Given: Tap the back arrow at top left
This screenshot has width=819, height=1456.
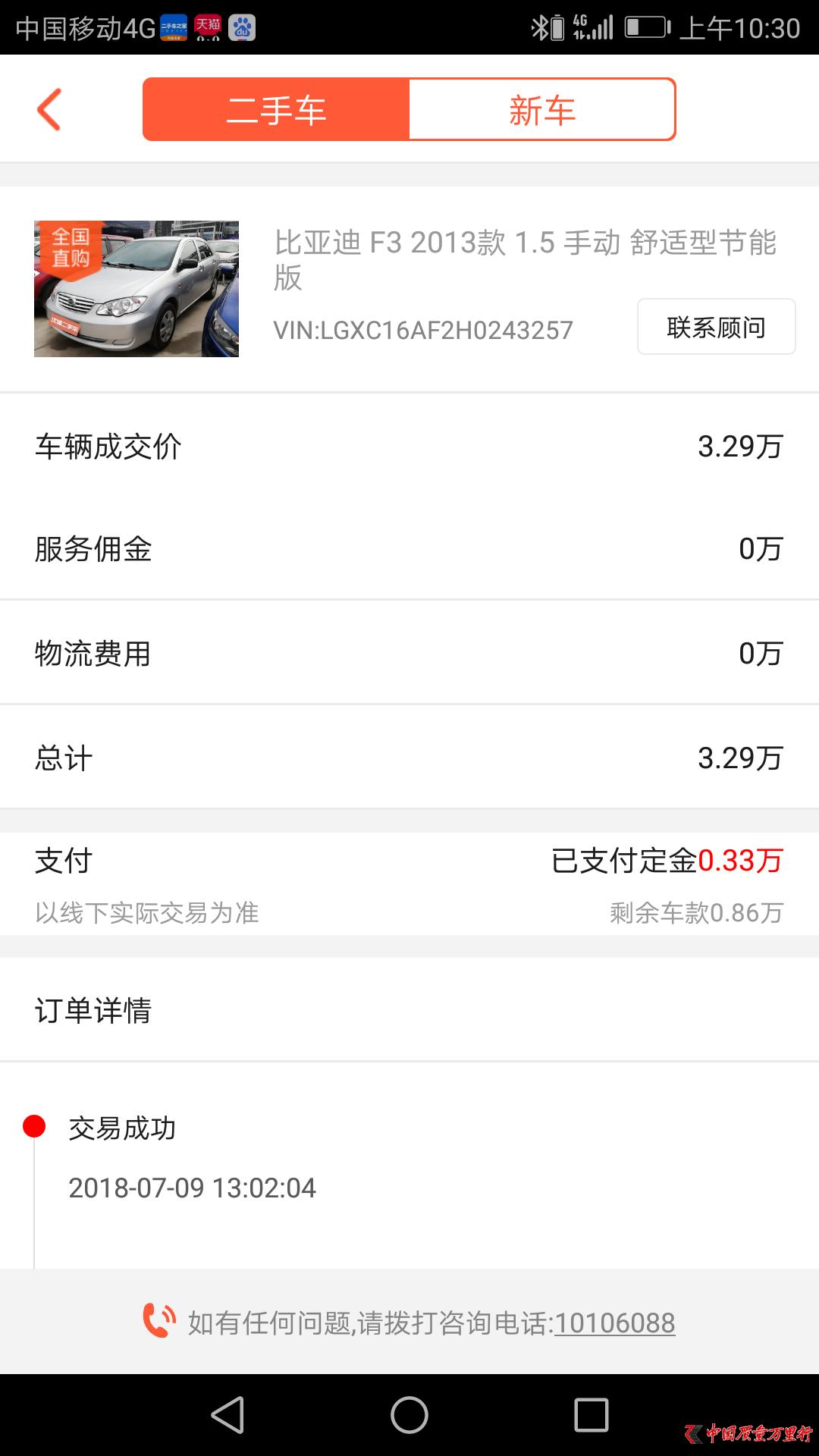Looking at the screenshot, I should [x=48, y=108].
